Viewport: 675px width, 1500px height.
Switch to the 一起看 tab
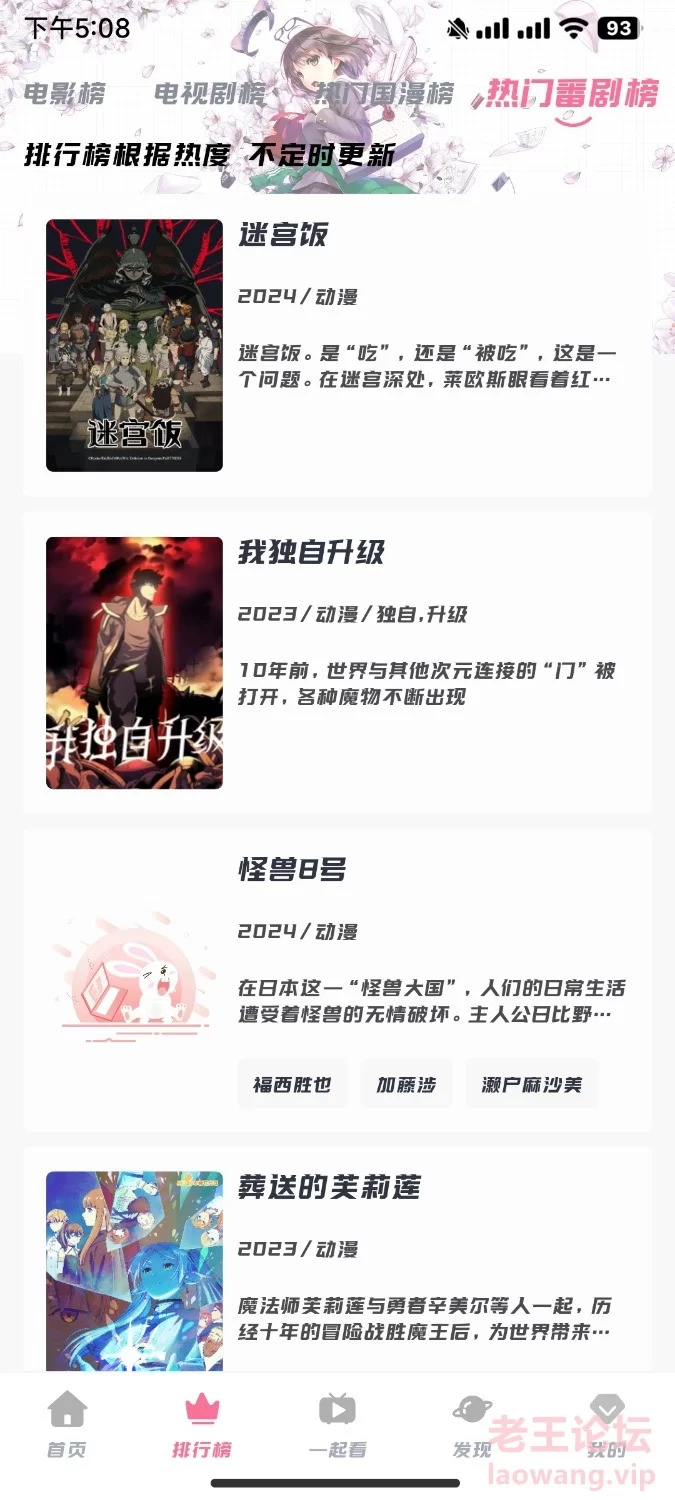click(x=337, y=1424)
